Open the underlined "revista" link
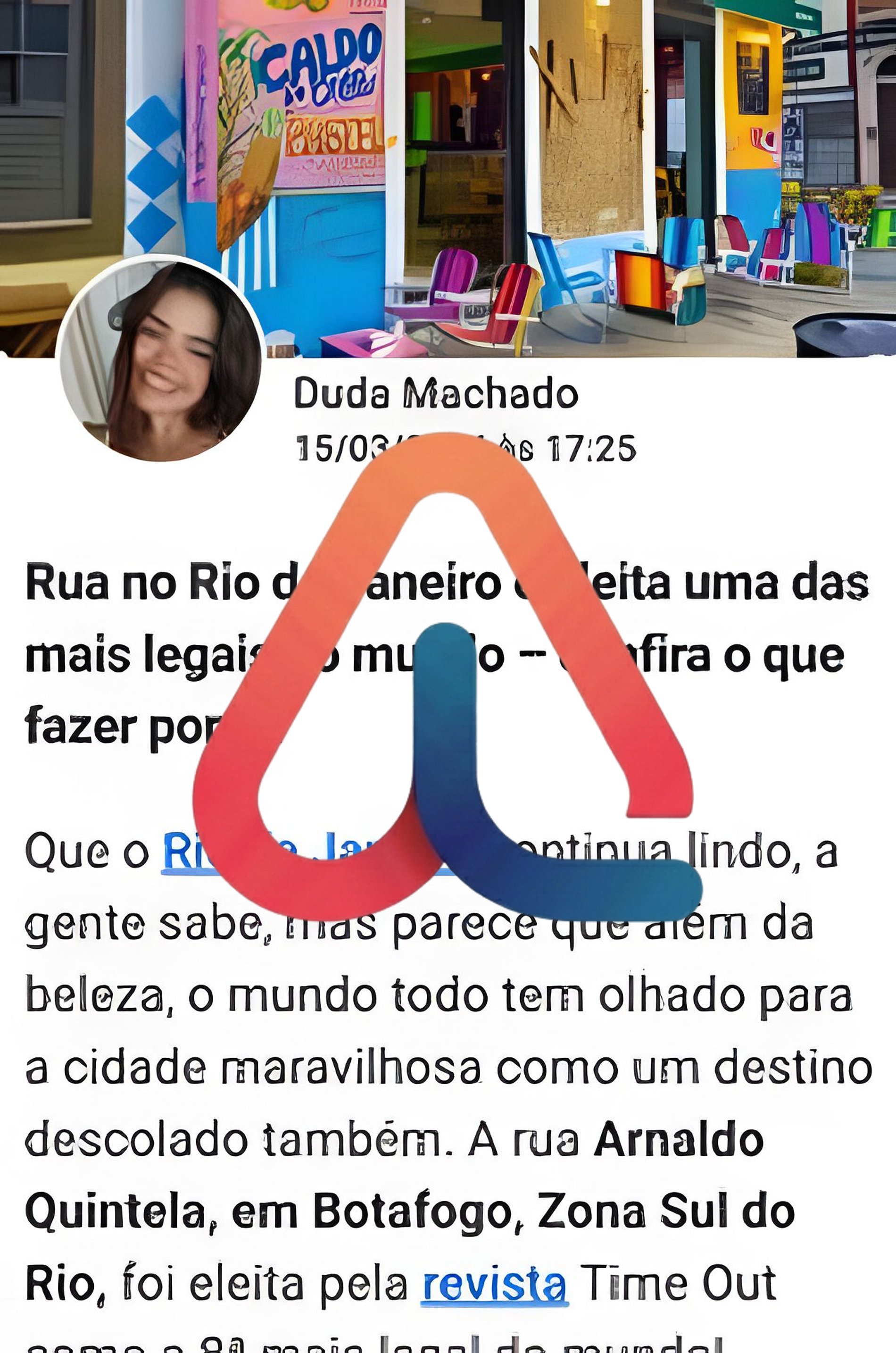This screenshot has width=896, height=1353. tap(494, 1284)
